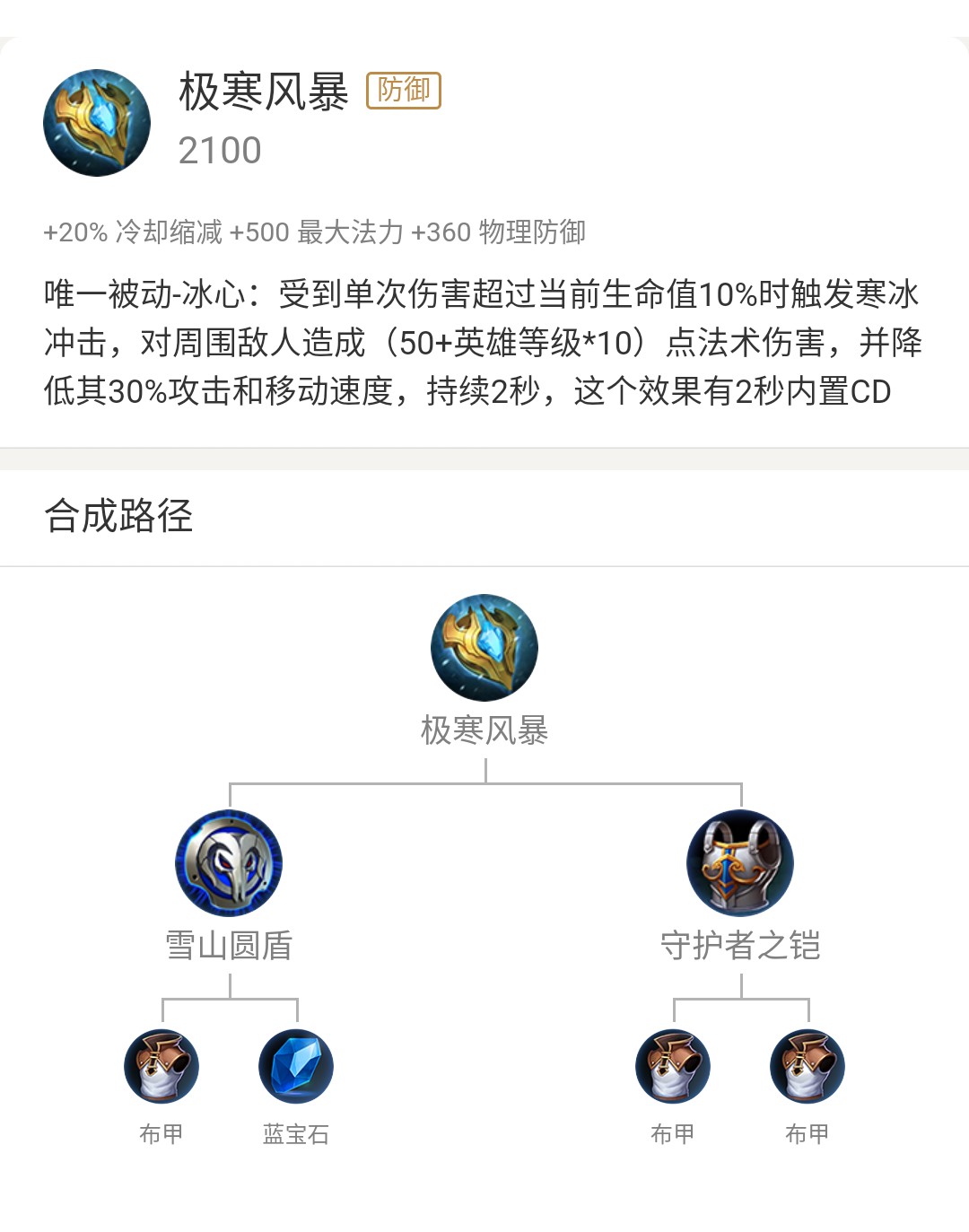Screen dimensions: 969x1232
Task: Tap 极寒风暴 at the top of the synthesis tree
Action: [484, 648]
